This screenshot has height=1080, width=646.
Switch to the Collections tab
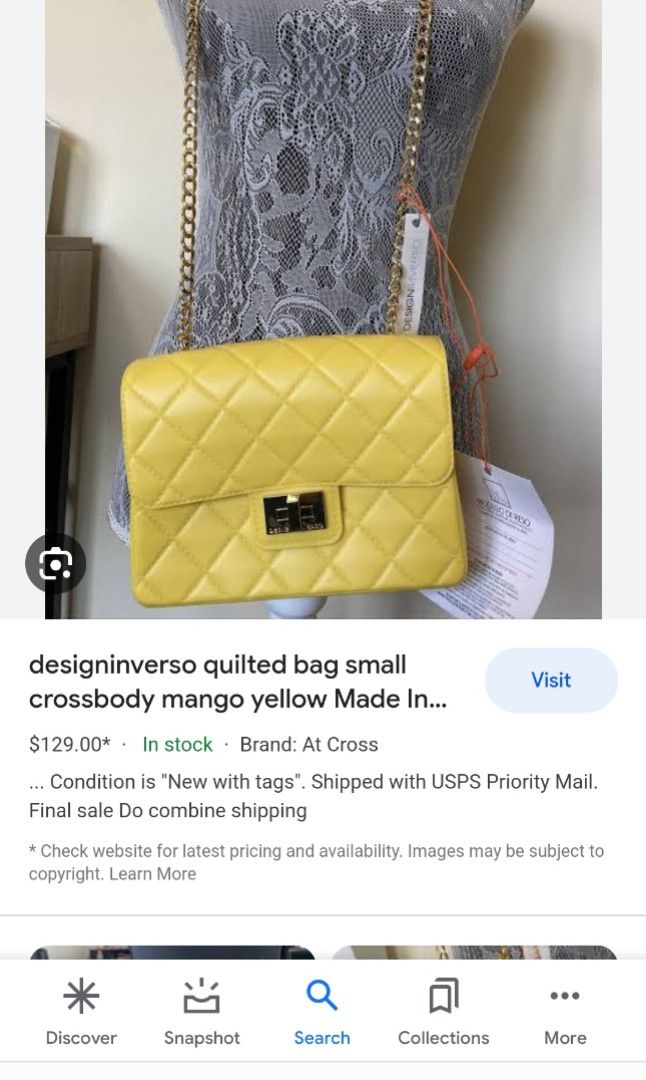pyautogui.click(x=443, y=1012)
